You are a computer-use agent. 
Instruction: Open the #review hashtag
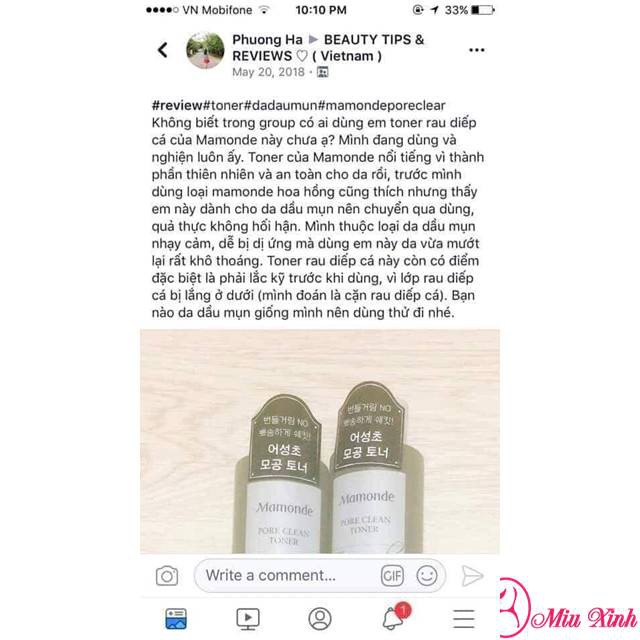(x=177, y=105)
